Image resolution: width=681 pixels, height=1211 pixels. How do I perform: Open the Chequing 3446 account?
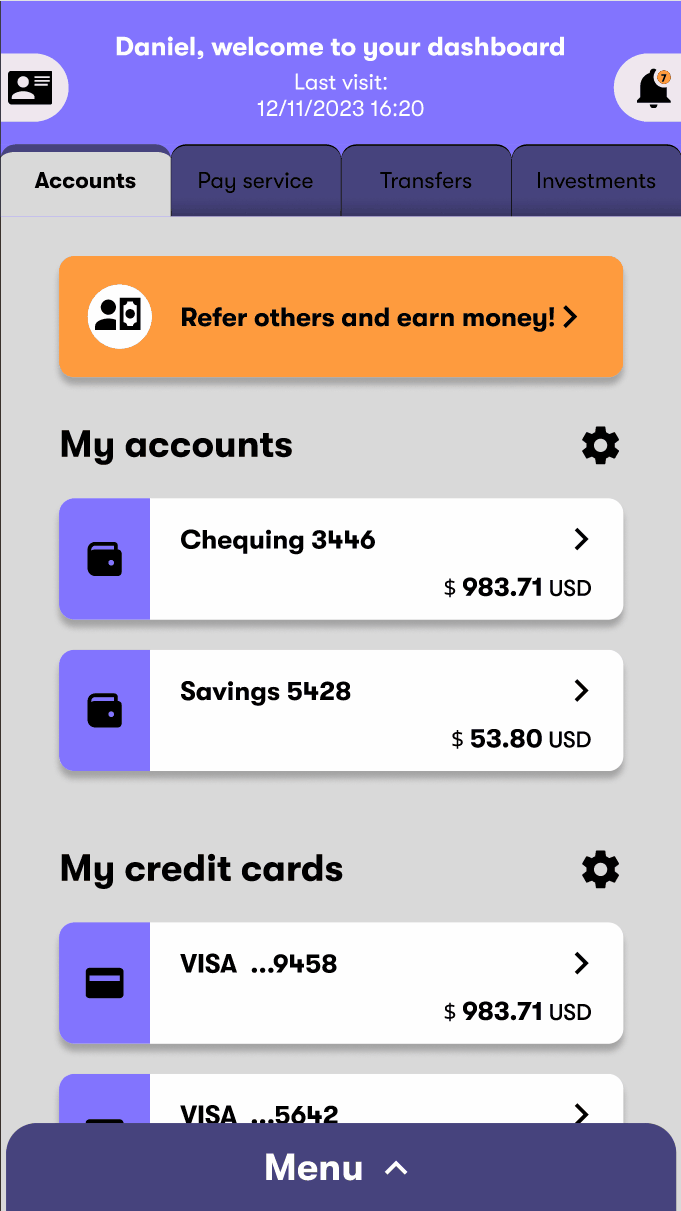(x=341, y=559)
